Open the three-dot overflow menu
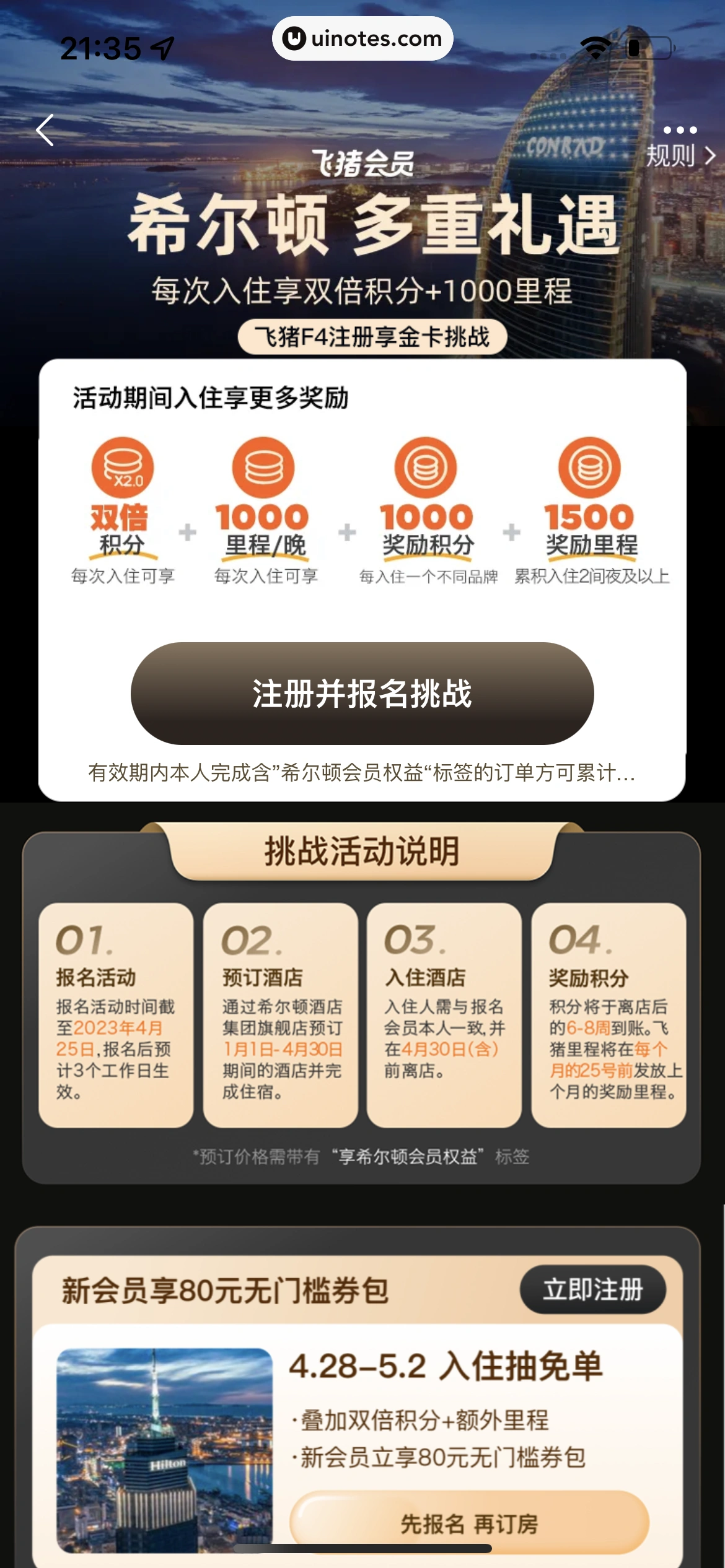 point(680,130)
